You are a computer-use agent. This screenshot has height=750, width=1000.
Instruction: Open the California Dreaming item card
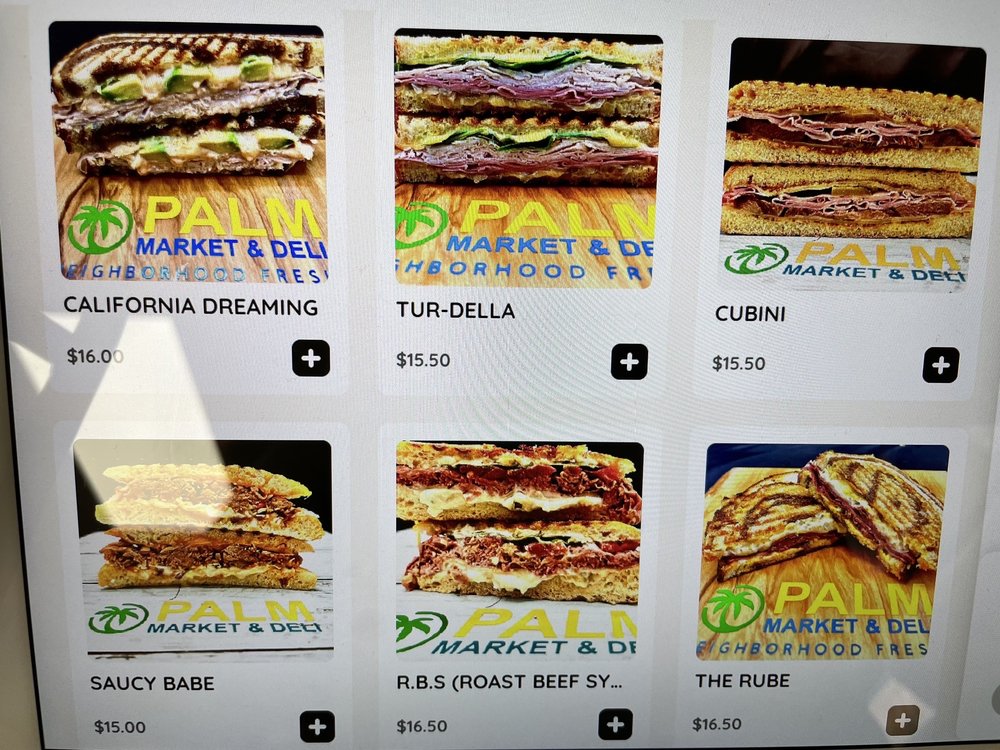point(190,160)
